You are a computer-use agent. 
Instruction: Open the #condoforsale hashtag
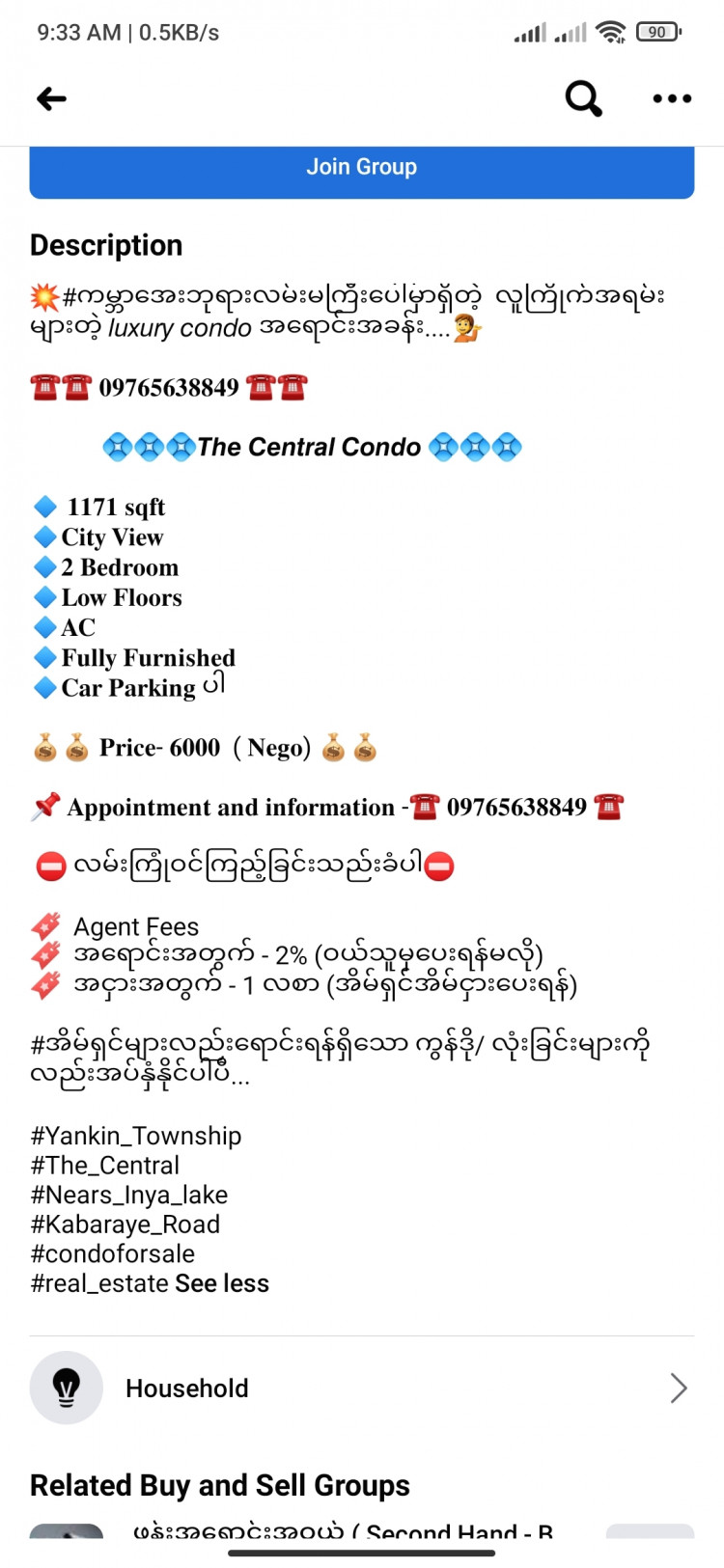point(113,1253)
